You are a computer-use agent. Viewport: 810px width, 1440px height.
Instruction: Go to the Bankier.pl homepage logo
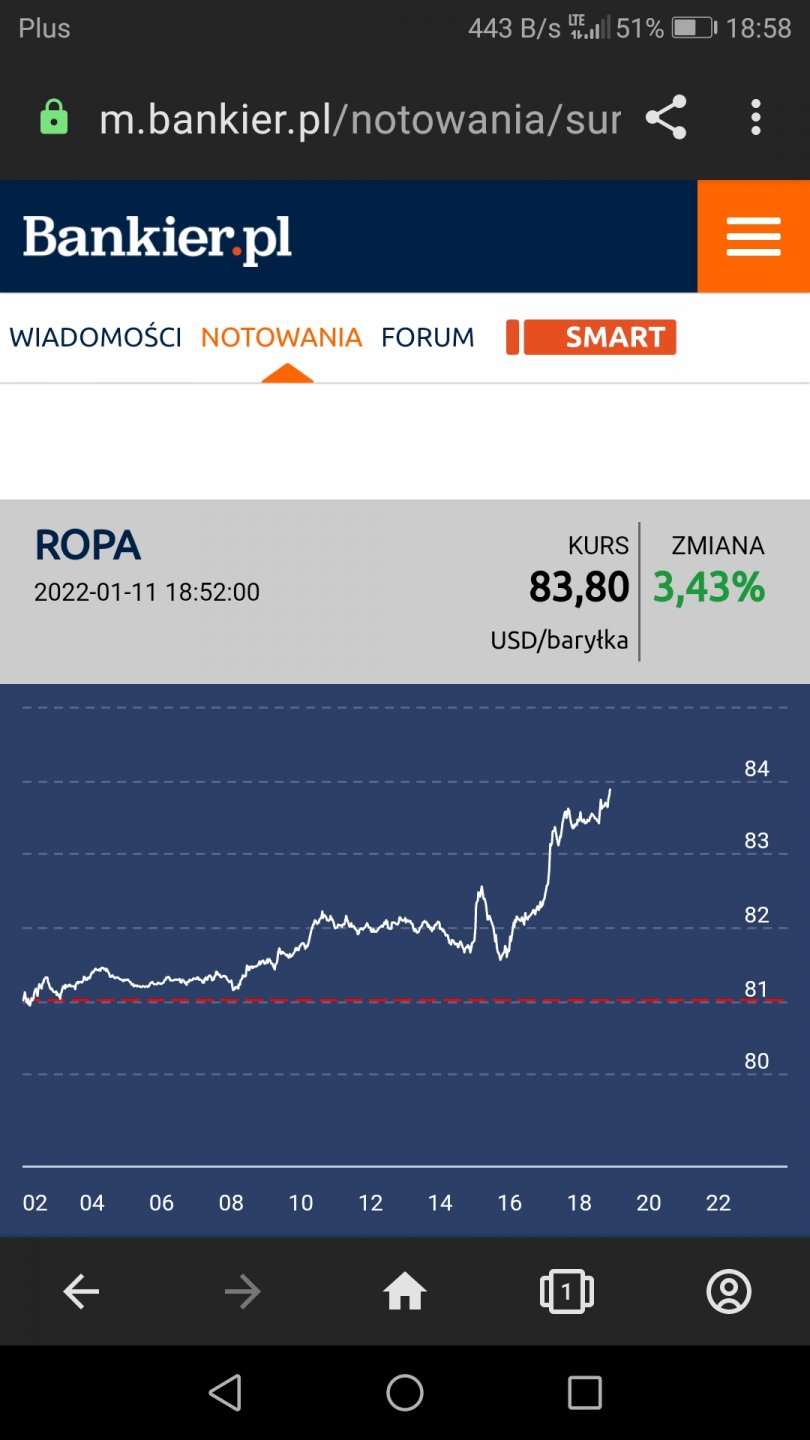tap(157, 239)
